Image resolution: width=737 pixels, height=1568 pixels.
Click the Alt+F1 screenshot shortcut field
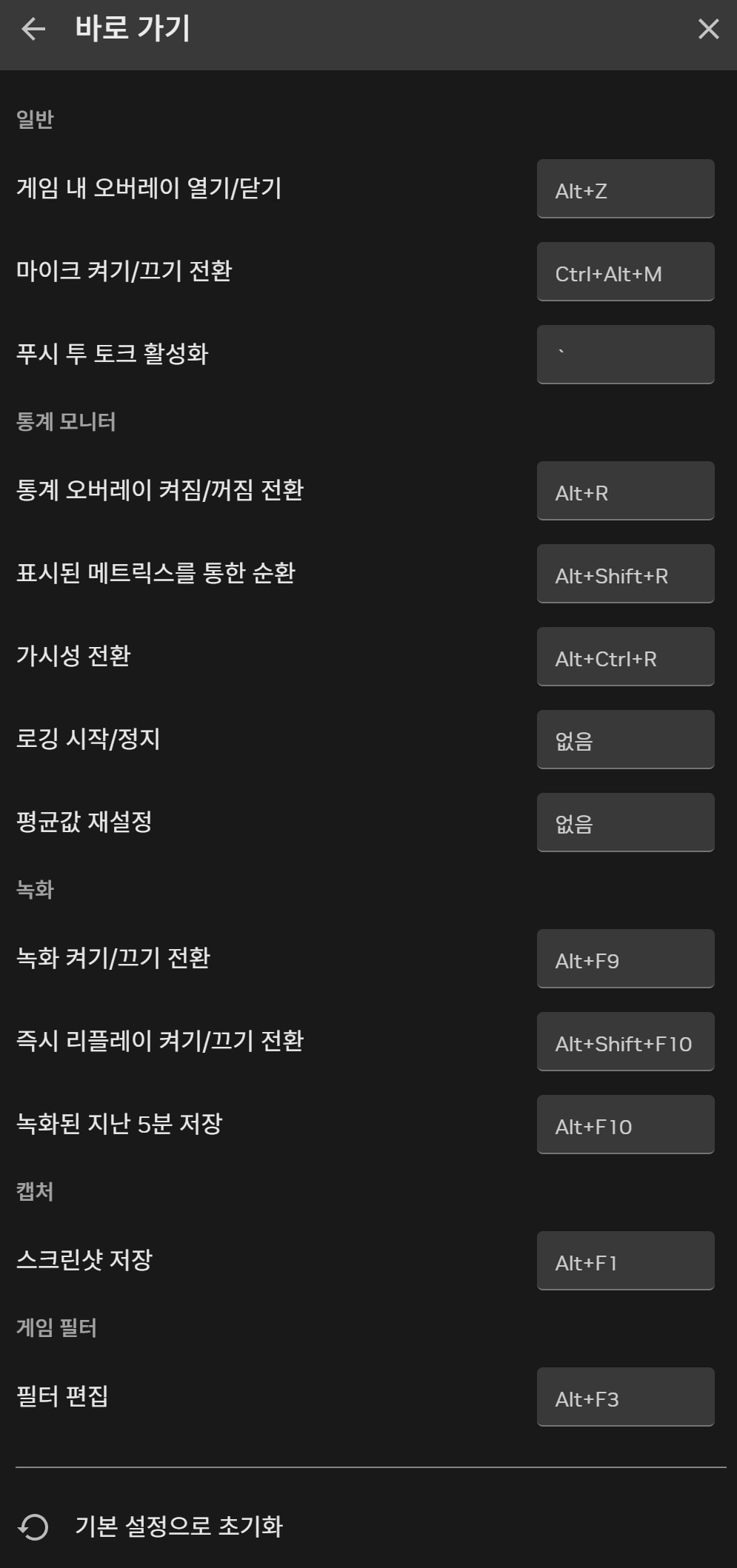[x=626, y=1261]
